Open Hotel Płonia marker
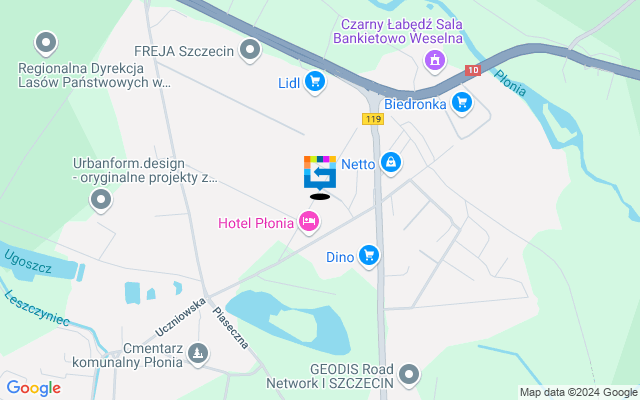Image resolution: width=640 pixels, height=400 pixels. pyautogui.click(x=309, y=221)
